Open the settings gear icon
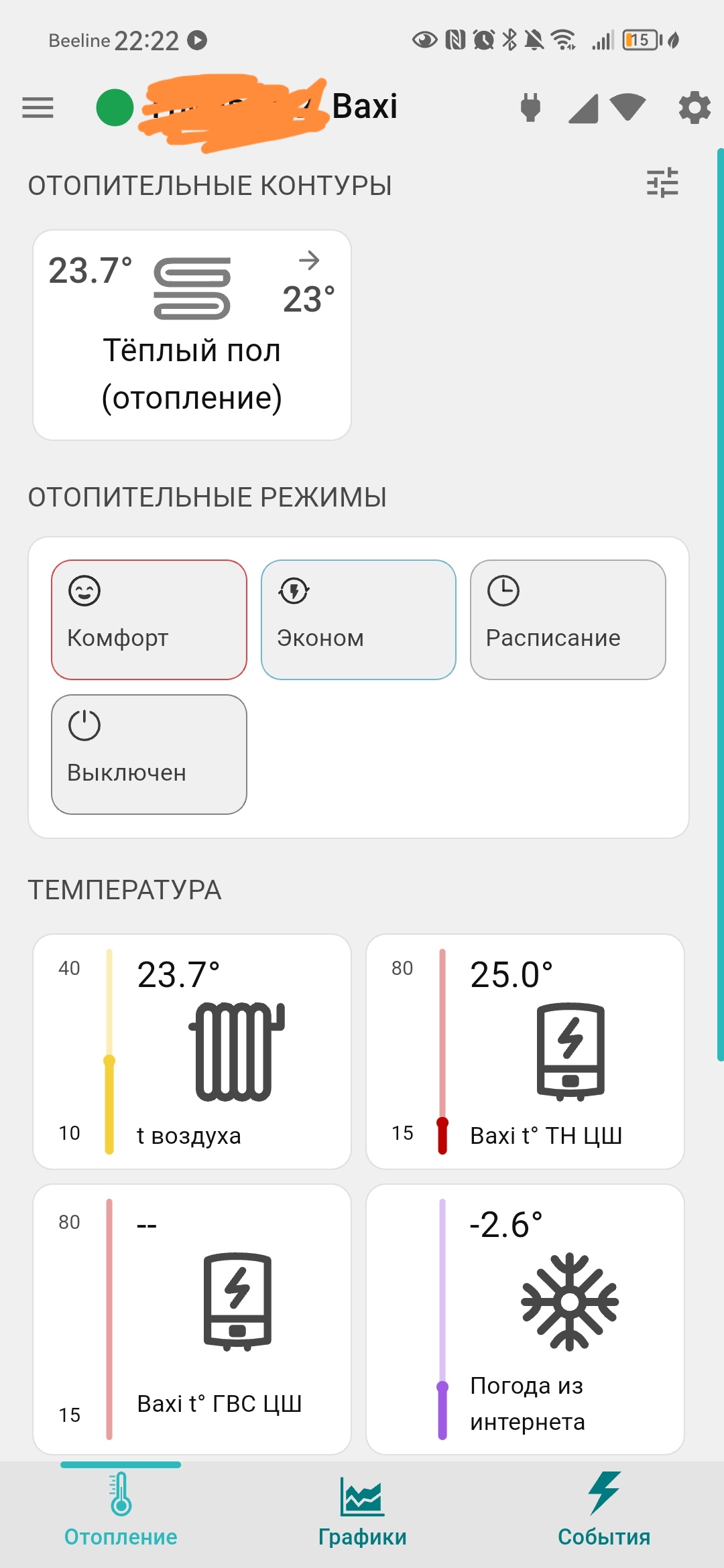Viewport: 724px width, 1568px height. [694, 107]
